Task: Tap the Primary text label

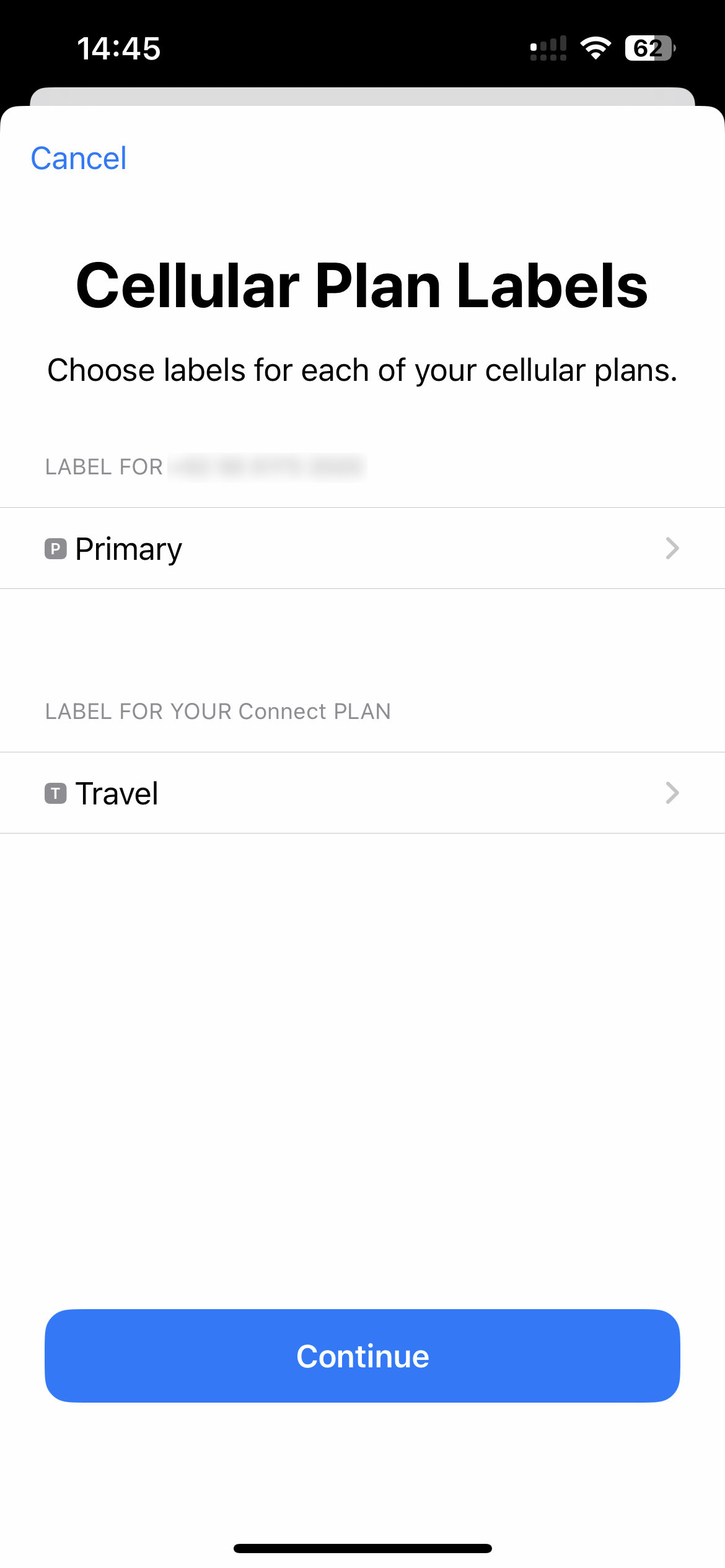Action: [x=128, y=547]
